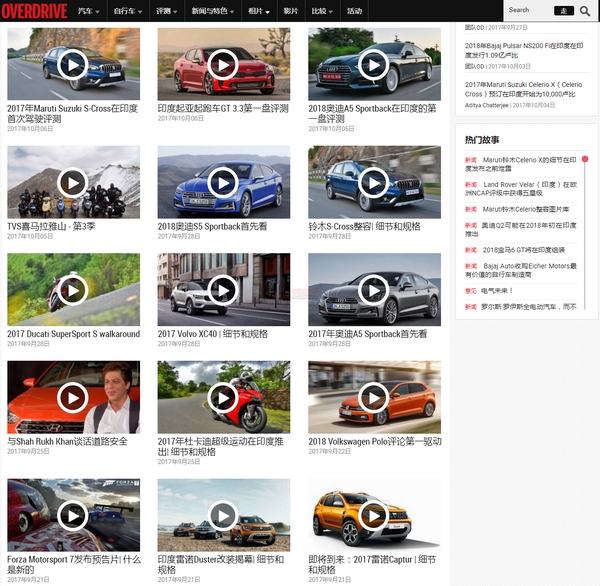600x586 pixels.
Task: Play the Maruti Suzuki S-Cross video
Action: click(73, 65)
